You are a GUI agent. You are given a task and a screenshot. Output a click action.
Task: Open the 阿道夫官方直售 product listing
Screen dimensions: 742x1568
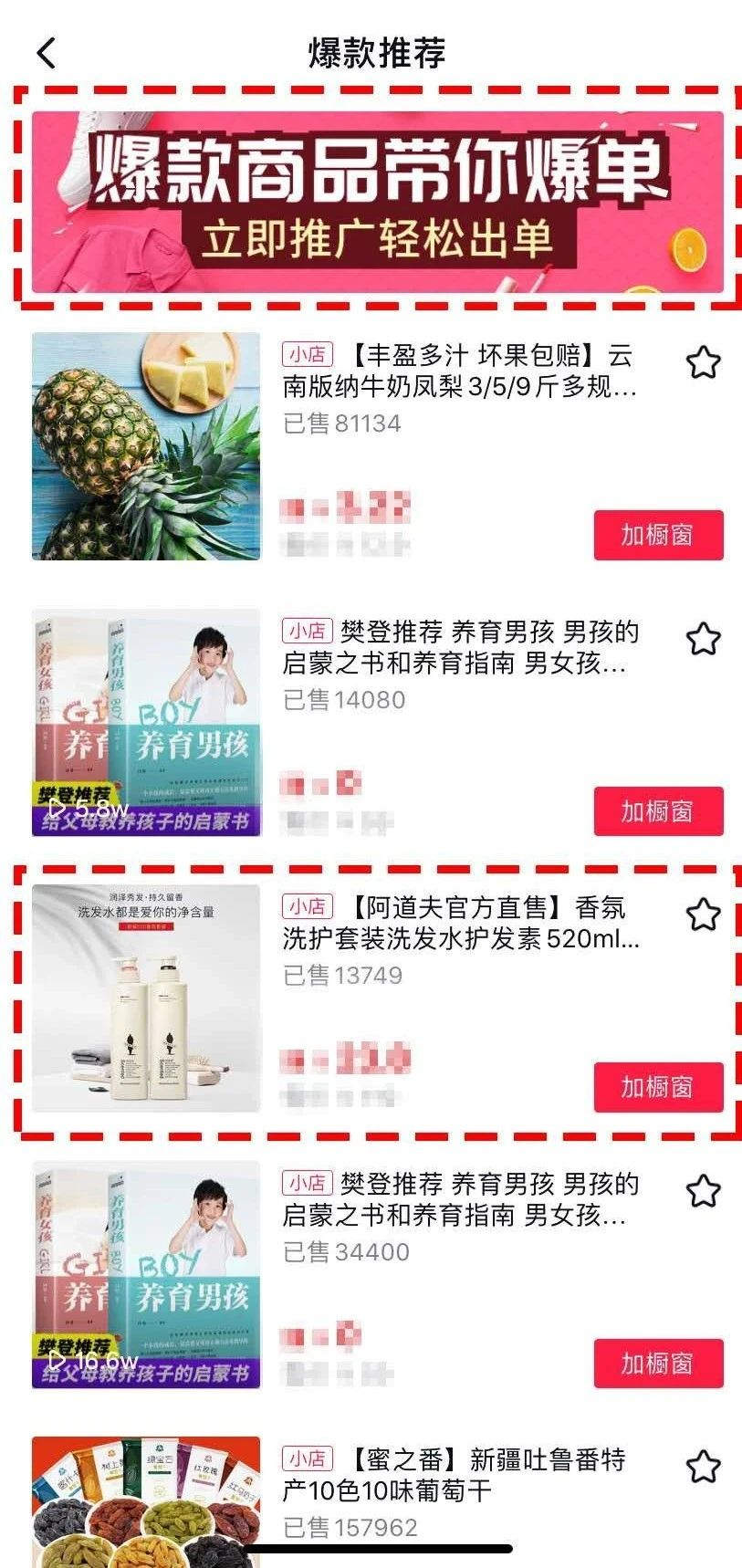(x=461, y=923)
